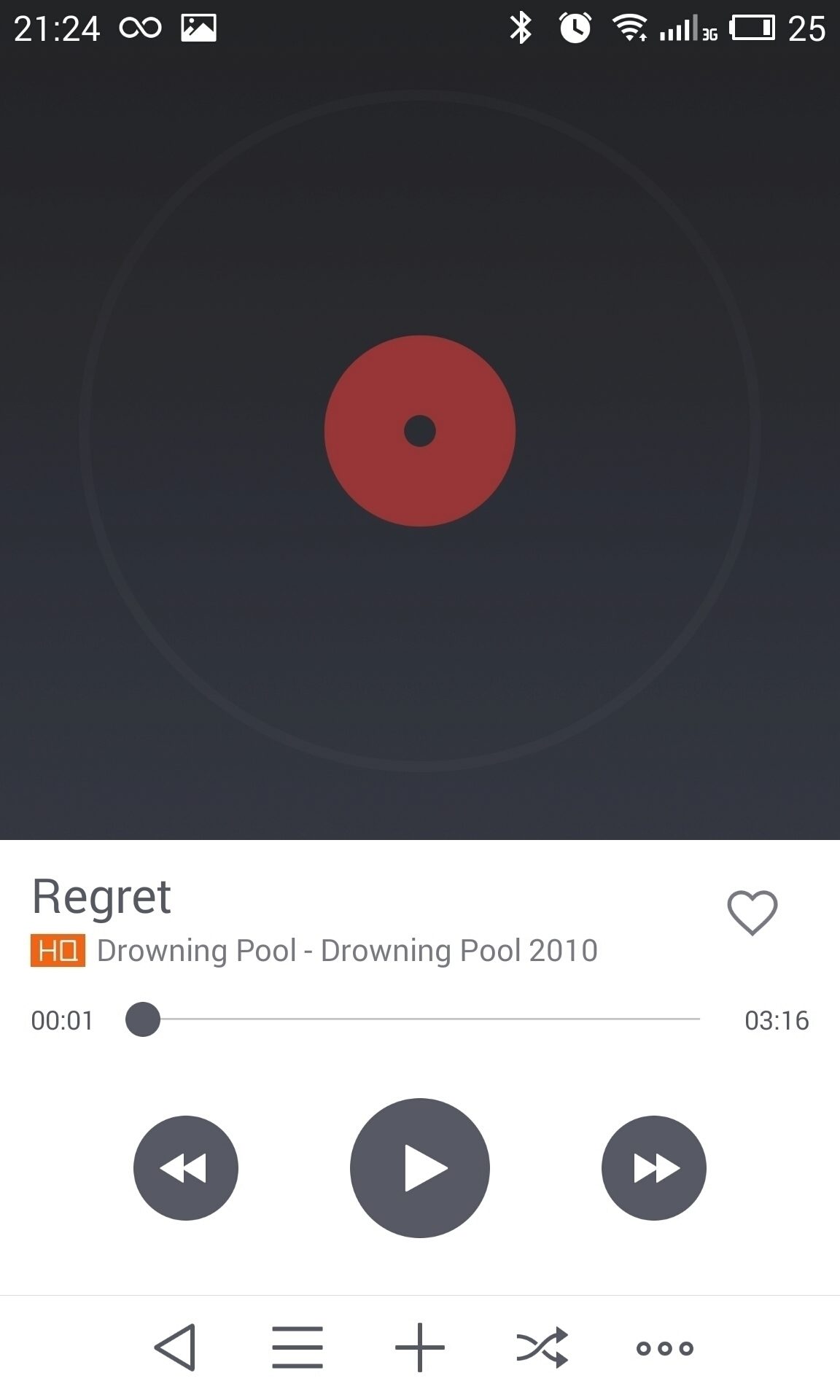Toggle shuffle playback mode
This screenshot has width=840, height=1400.
(x=542, y=1347)
